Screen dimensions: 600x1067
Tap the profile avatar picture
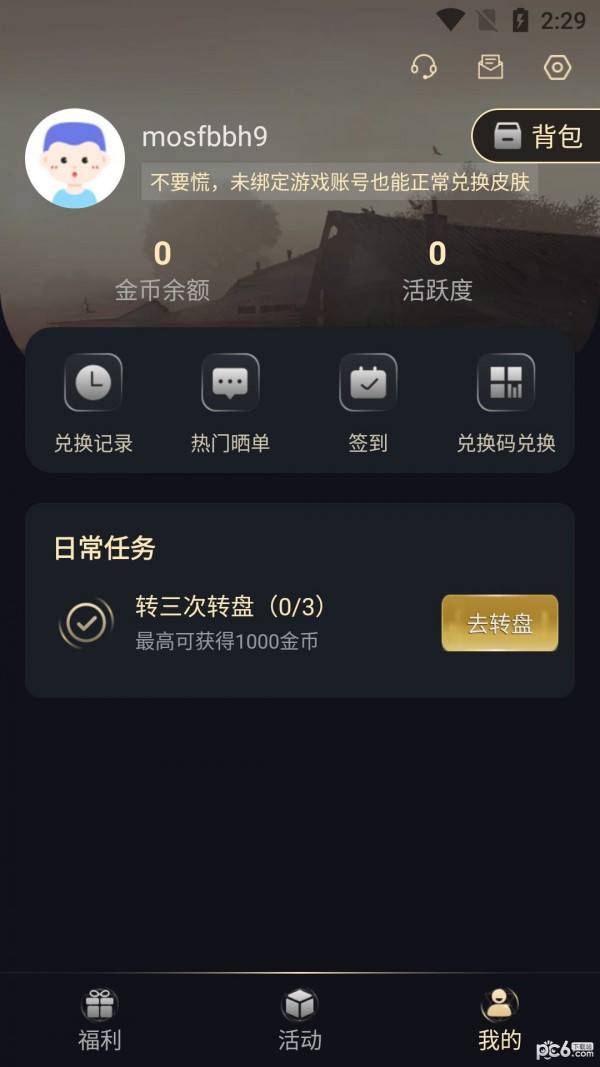click(x=75, y=159)
